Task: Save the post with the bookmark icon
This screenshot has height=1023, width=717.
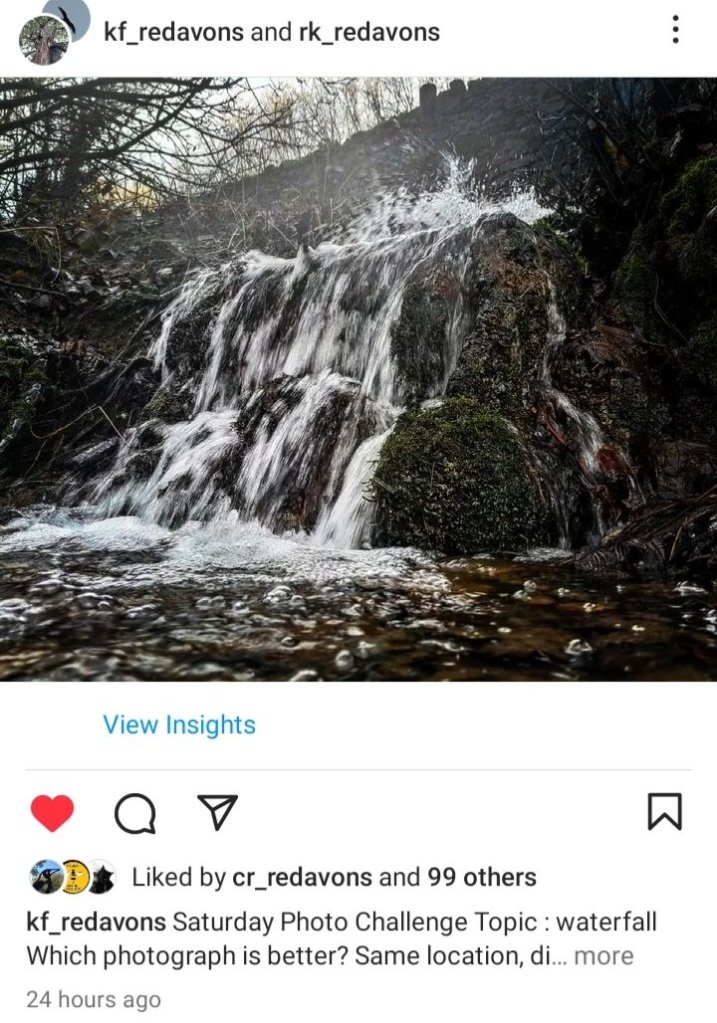Action: point(665,811)
